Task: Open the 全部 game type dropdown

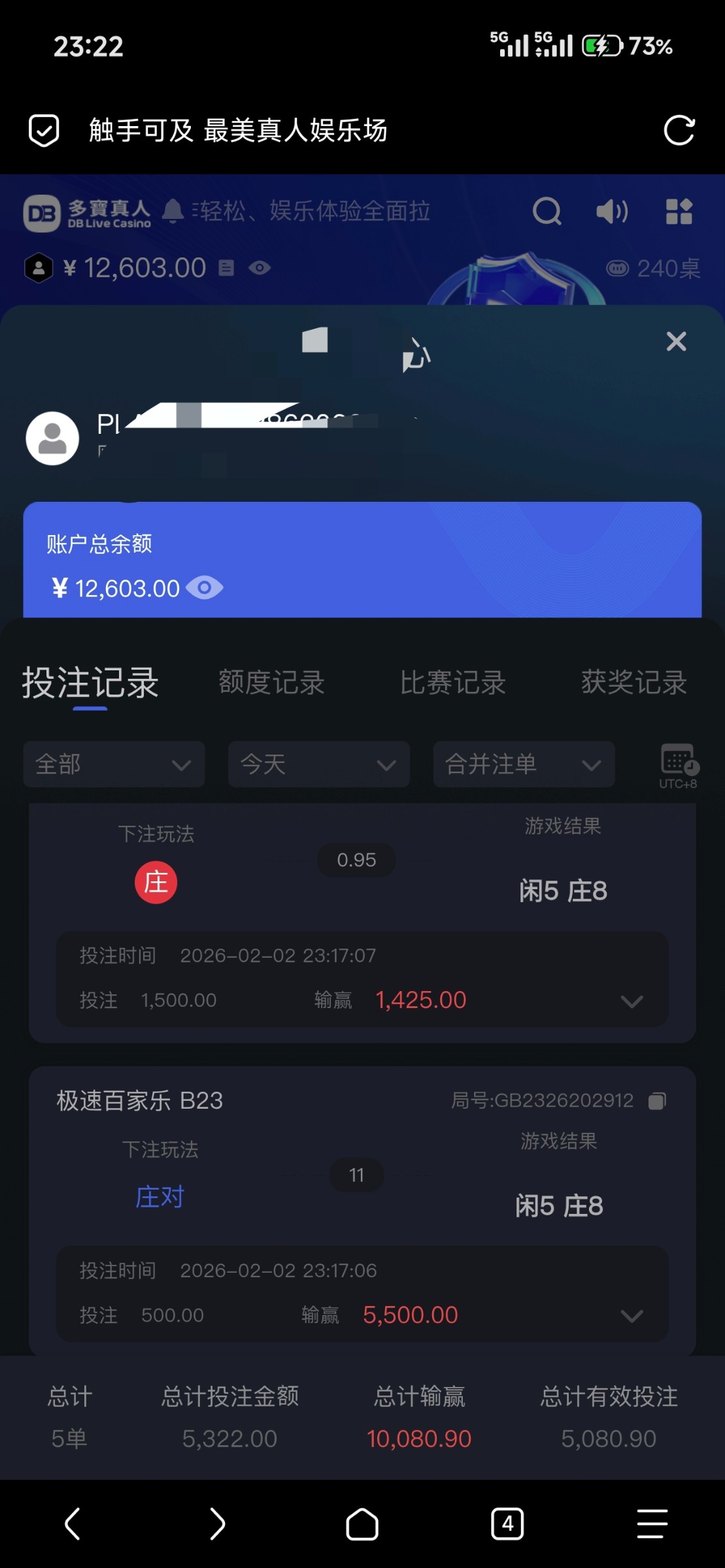Action: click(x=114, y=764)
